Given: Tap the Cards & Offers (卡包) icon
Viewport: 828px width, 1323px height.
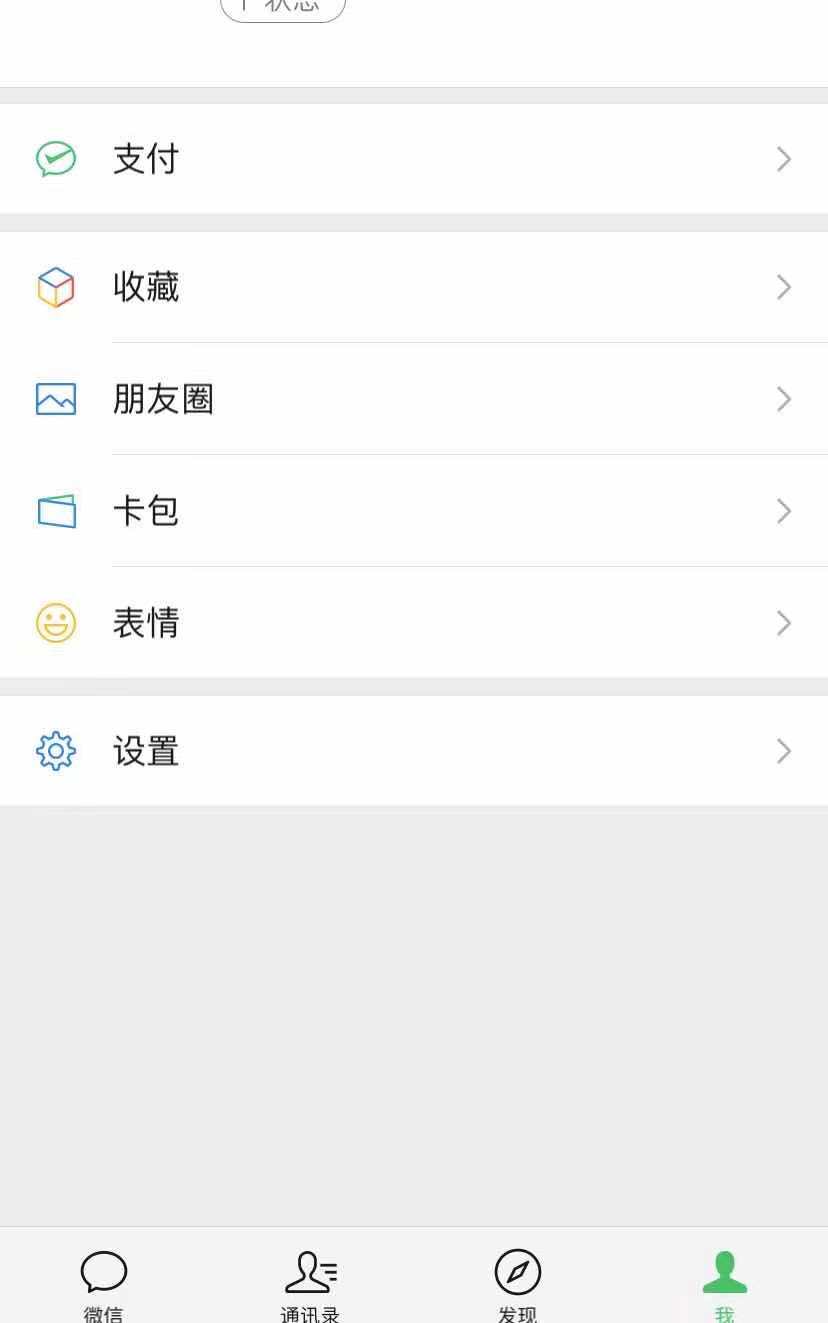Looking at the screenshot, I should [x=56, y=511].
